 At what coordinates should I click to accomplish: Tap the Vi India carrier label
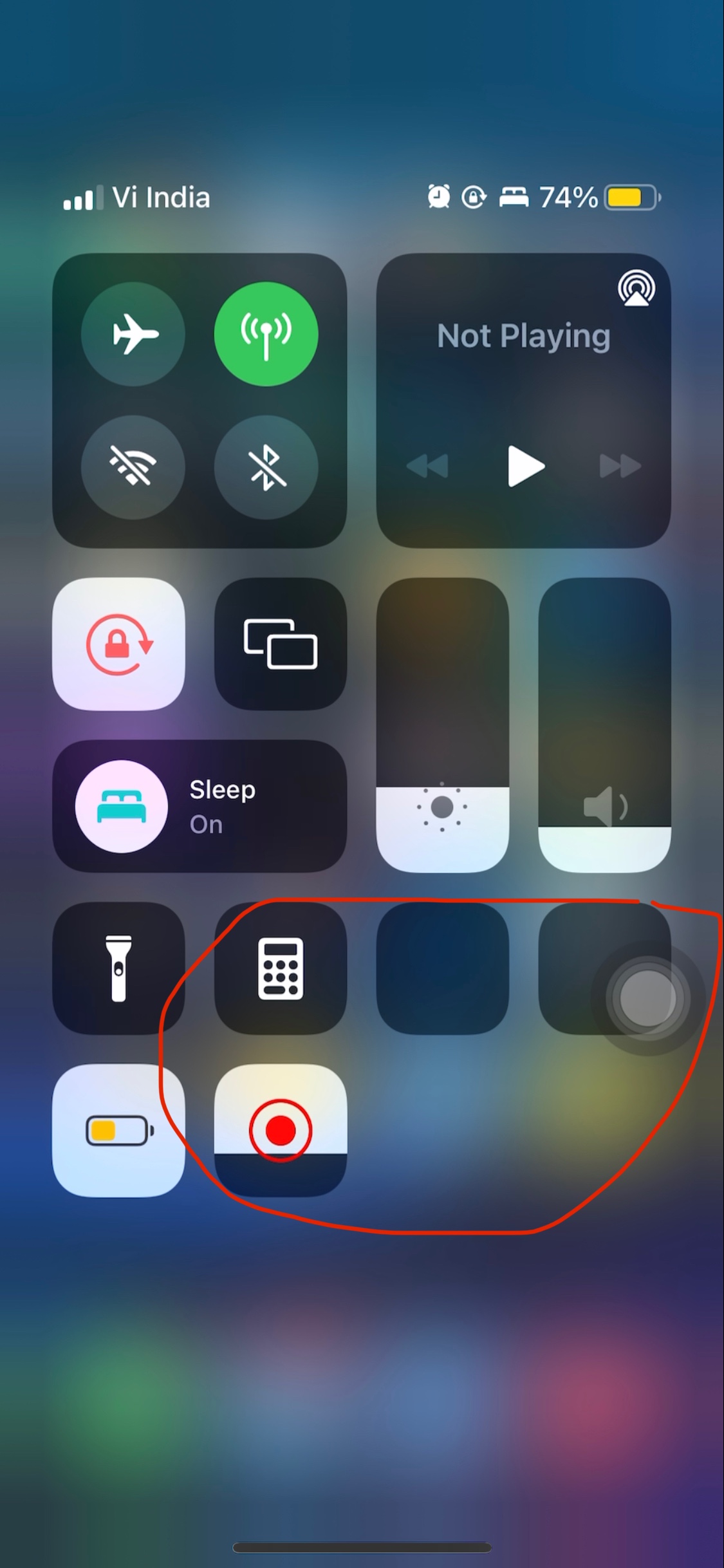161,198
